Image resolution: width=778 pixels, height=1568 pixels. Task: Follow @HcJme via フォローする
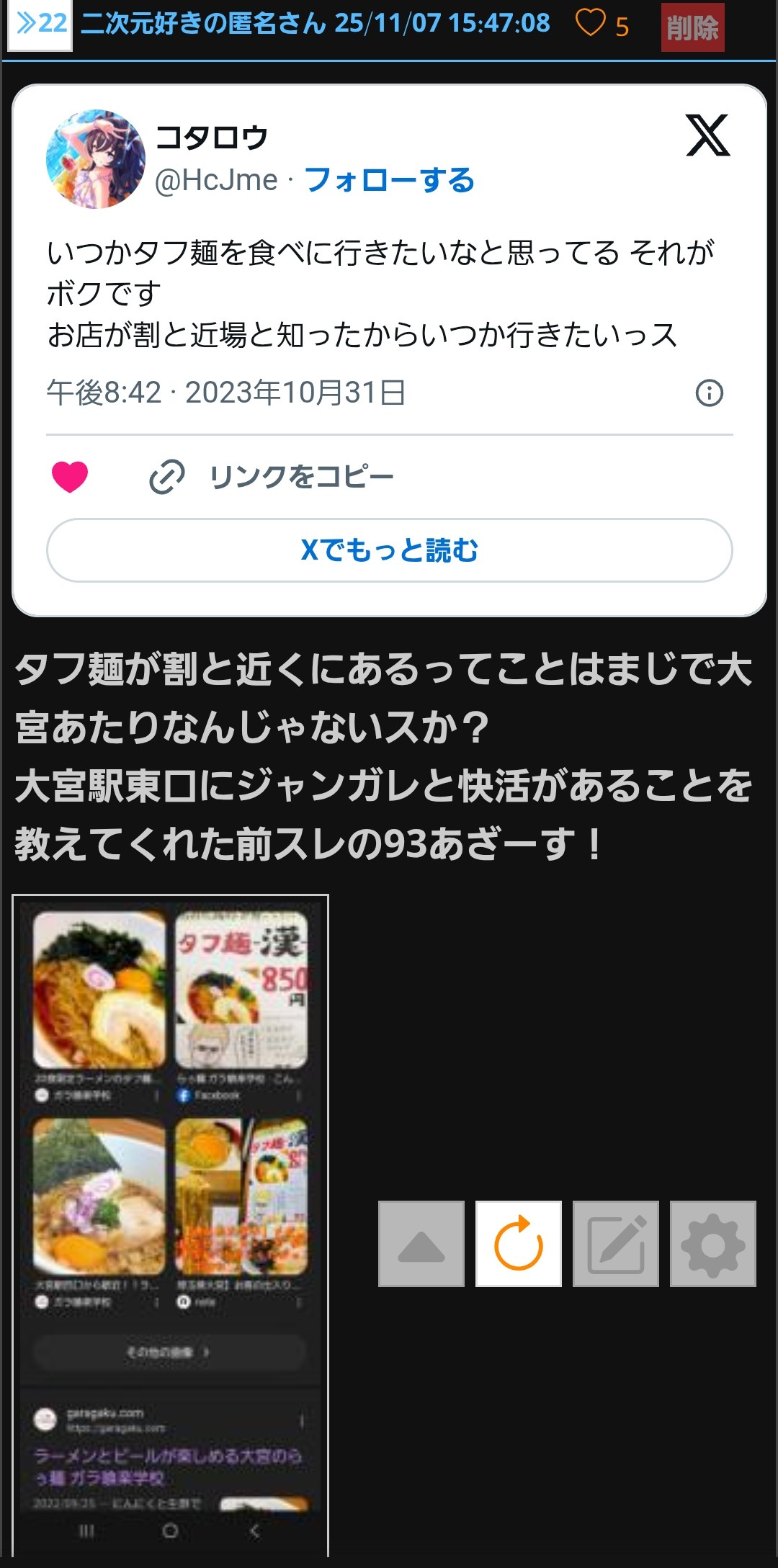coord(389,180)
